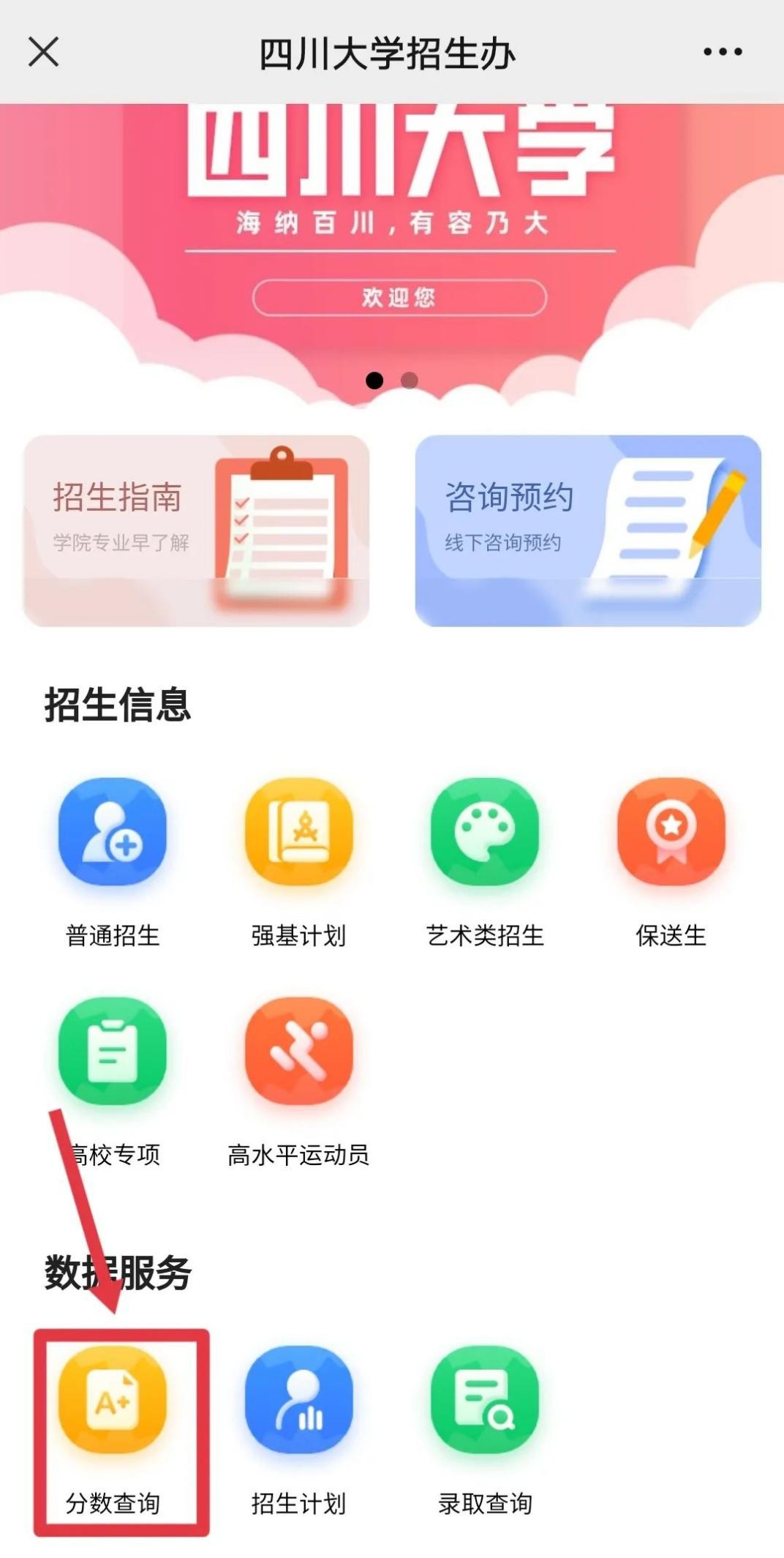Select the 高水平运动员 athlete icon

click(298, 1052)
